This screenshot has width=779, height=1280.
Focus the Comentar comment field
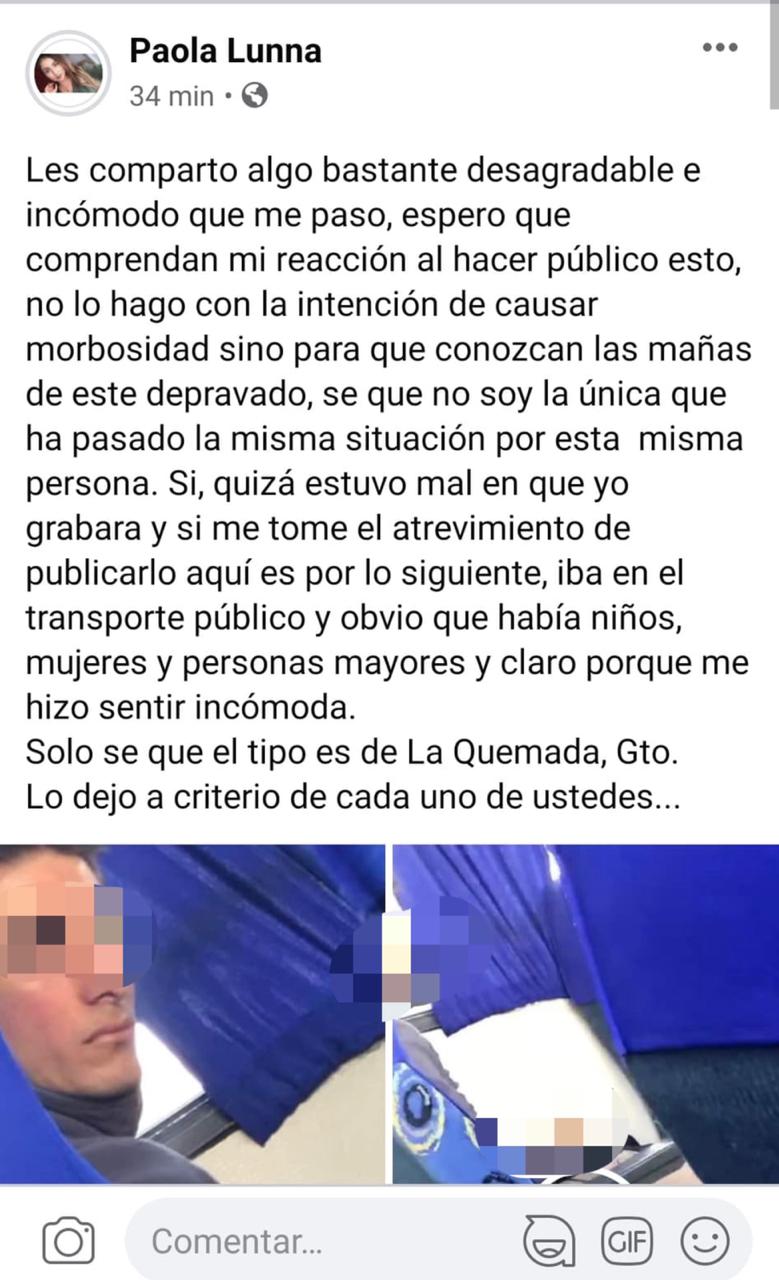pos(320,1242)
